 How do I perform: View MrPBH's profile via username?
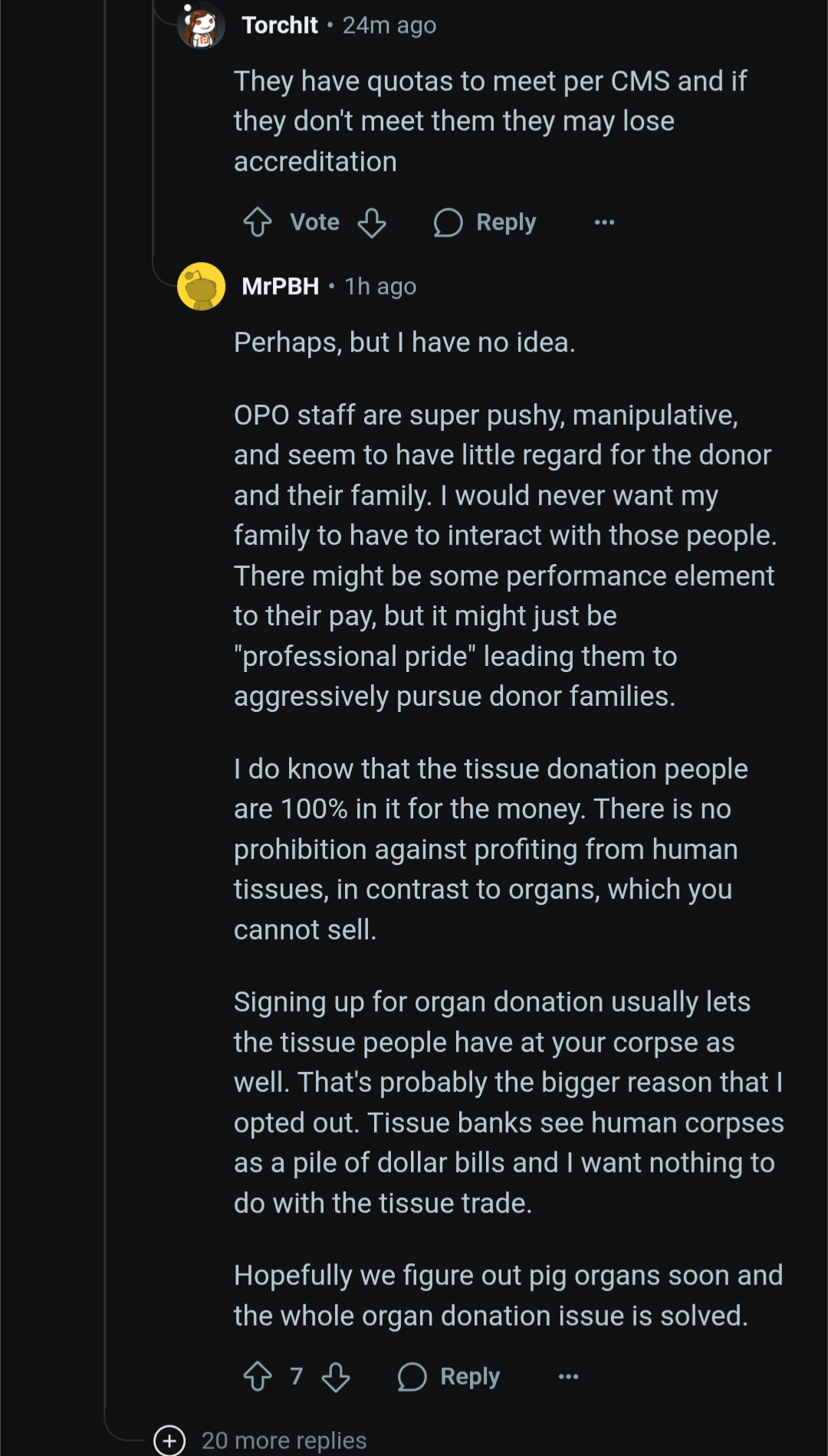281,287
